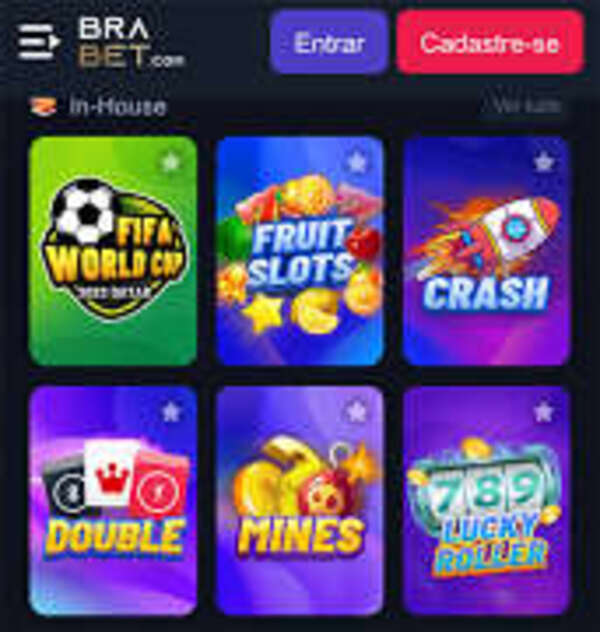
Task: Favorite Lucky Roller using its star
Action: (543, 411)
